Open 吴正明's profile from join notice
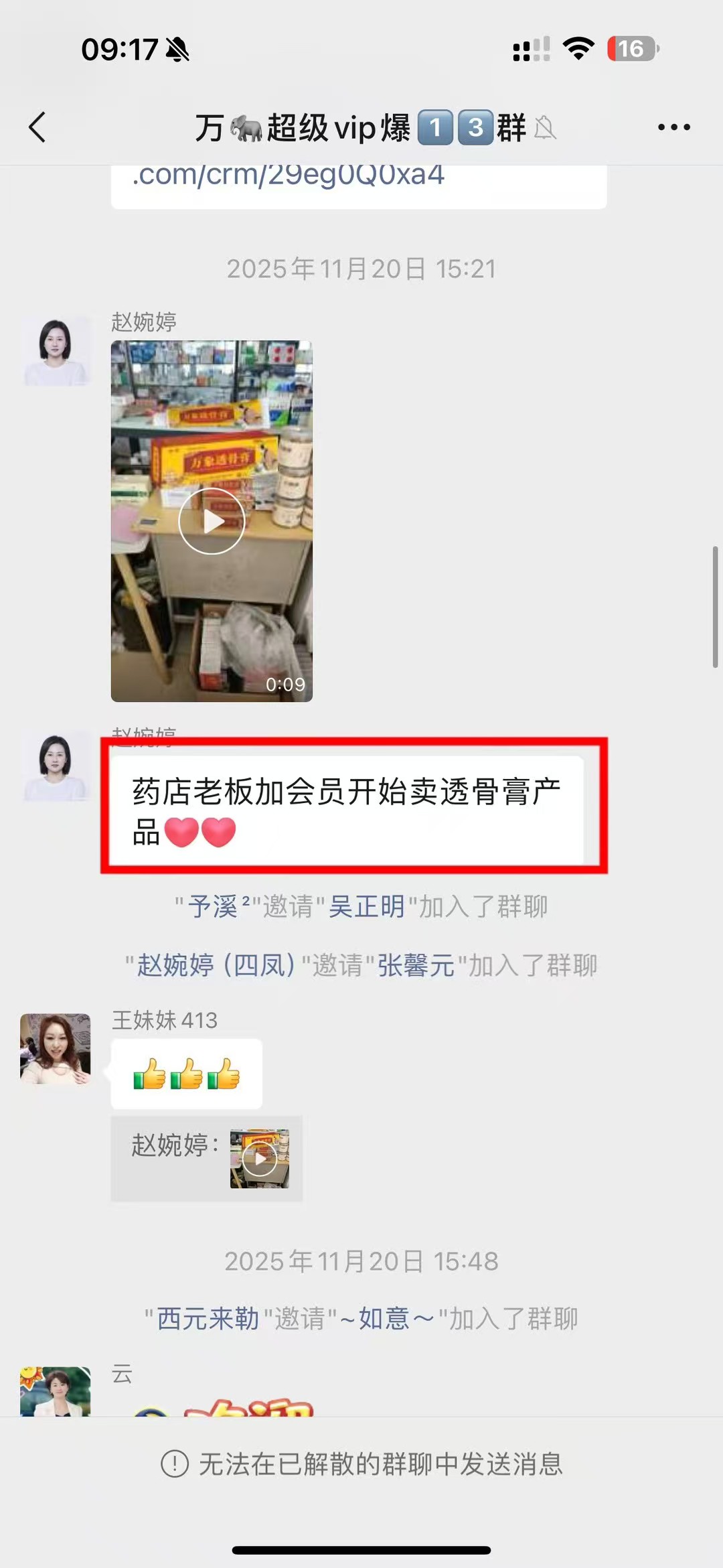Viewport: 723px width, 1568px height. coord(366,907)
